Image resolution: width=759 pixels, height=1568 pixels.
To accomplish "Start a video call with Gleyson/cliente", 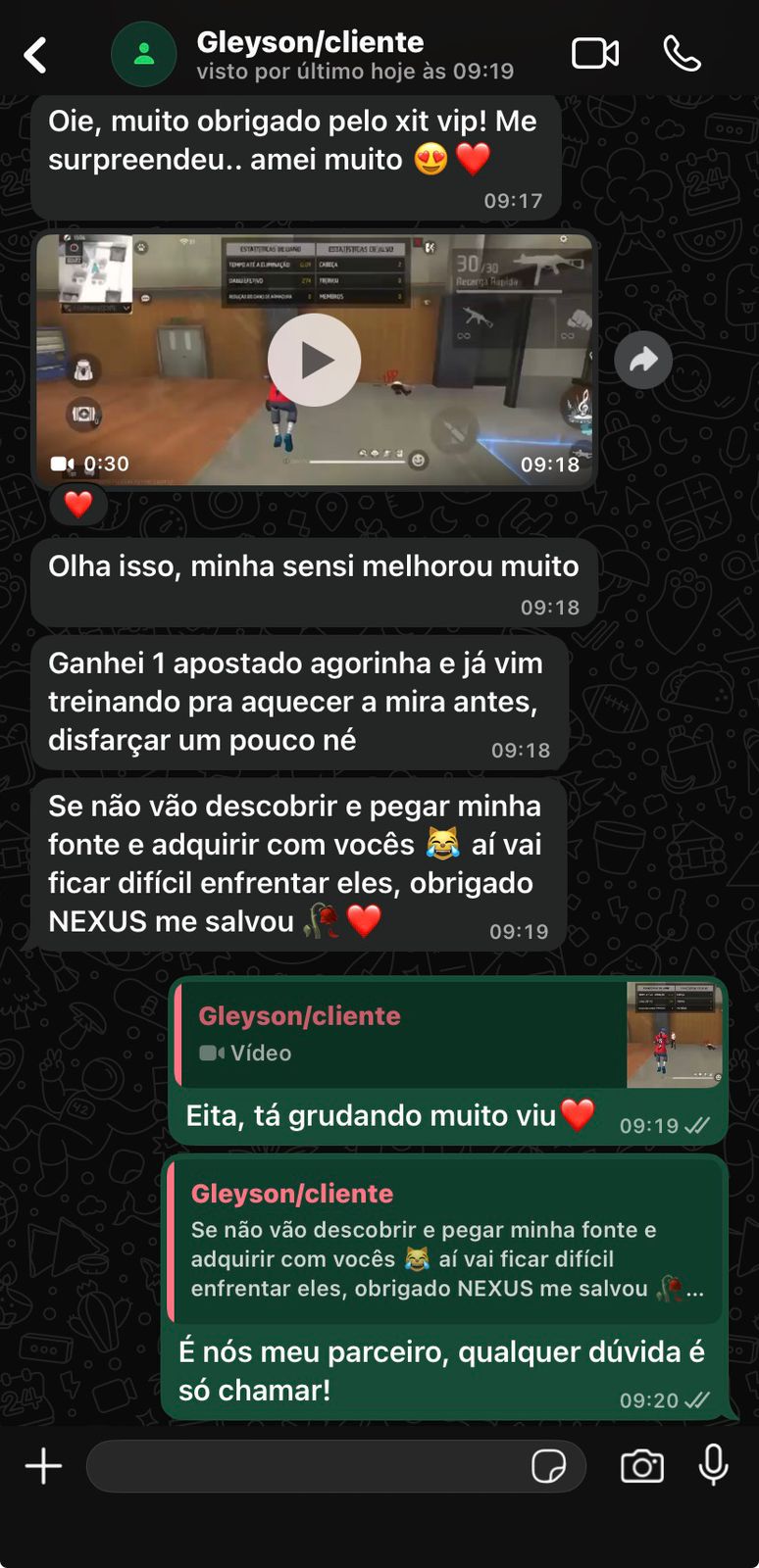I will pos(595,54).
